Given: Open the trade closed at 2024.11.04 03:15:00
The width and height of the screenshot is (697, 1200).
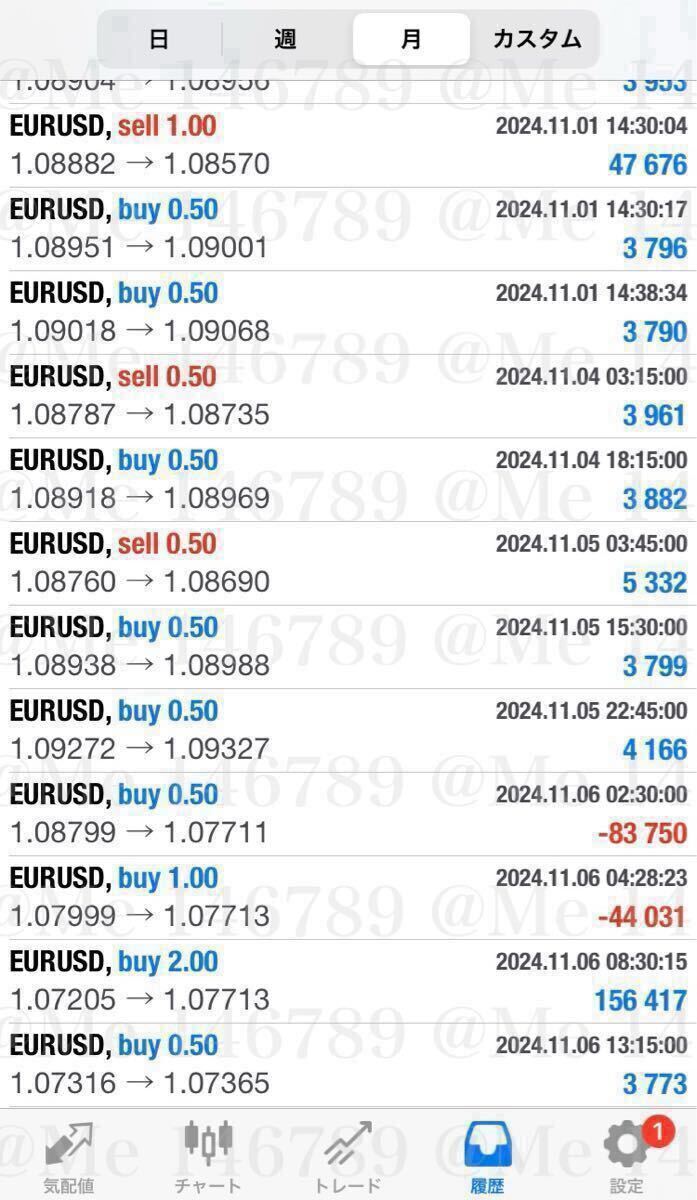Looking at the screenshot, I should [x=348, y=396].
